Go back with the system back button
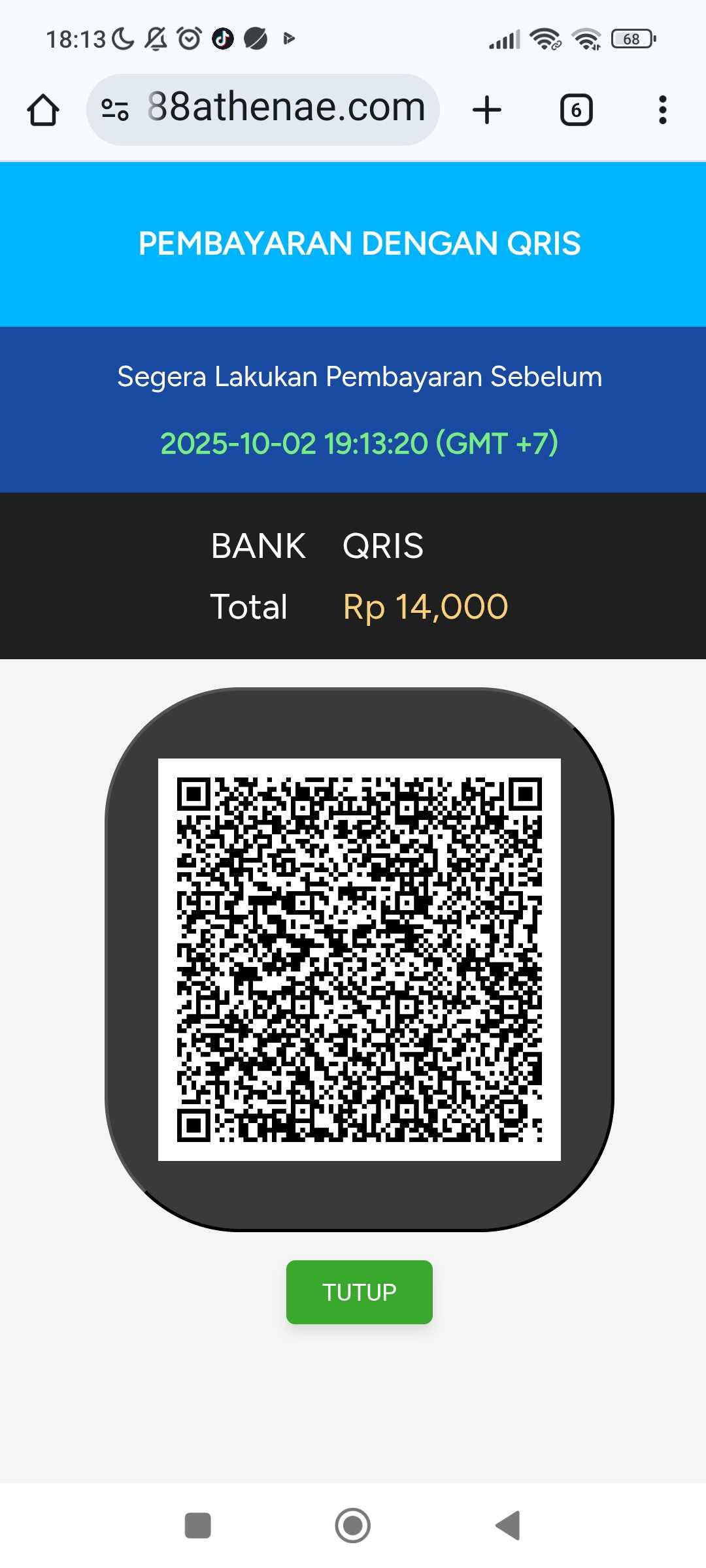The width and height of the screenshot is (706, 1568). pos(508,1526)
